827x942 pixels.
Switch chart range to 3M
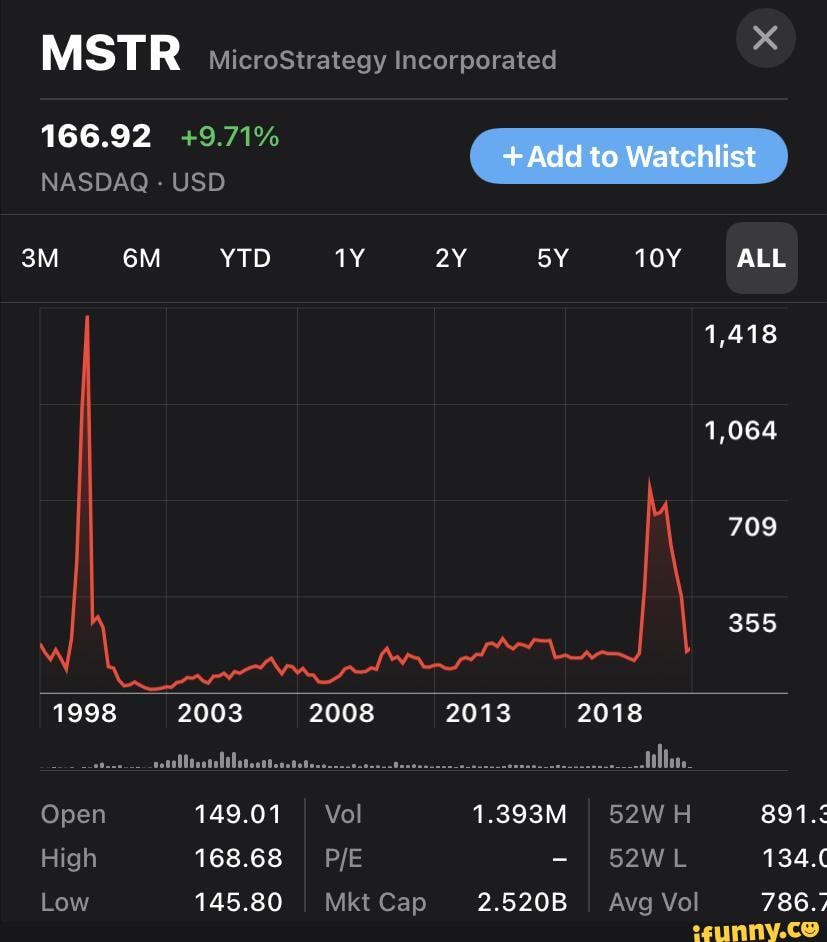click(x=40, y=259)
